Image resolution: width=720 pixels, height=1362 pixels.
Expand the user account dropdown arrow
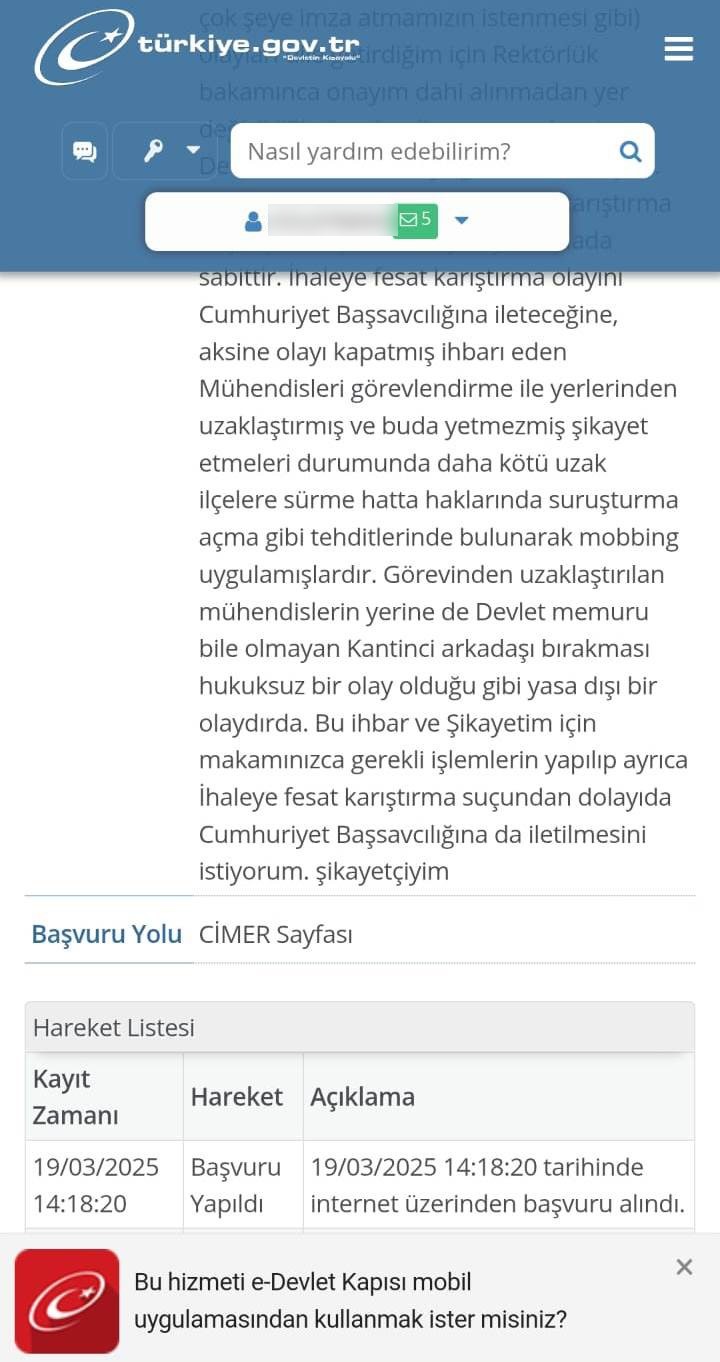(461, 221)
